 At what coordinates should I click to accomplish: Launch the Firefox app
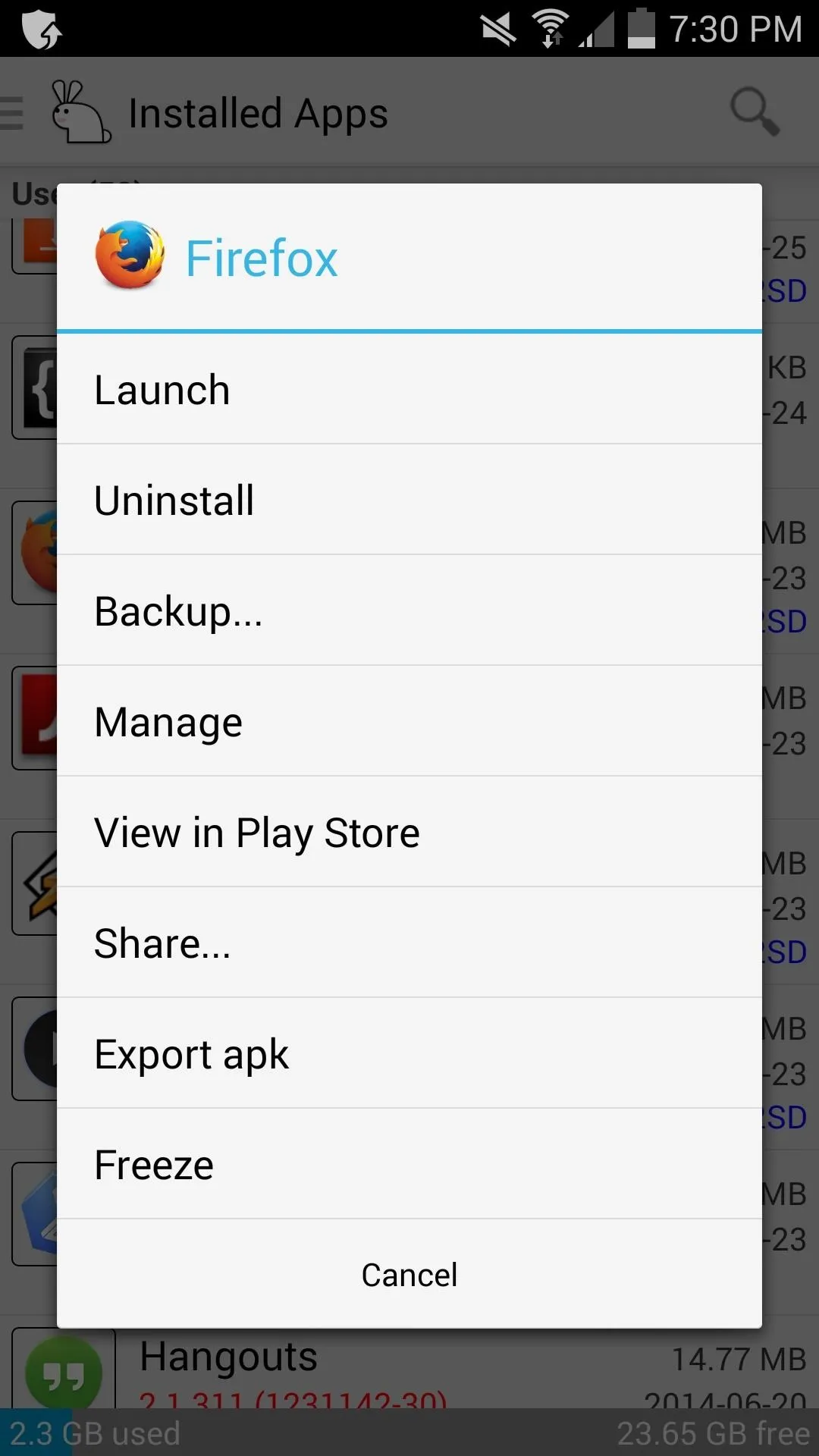[409, 389]
